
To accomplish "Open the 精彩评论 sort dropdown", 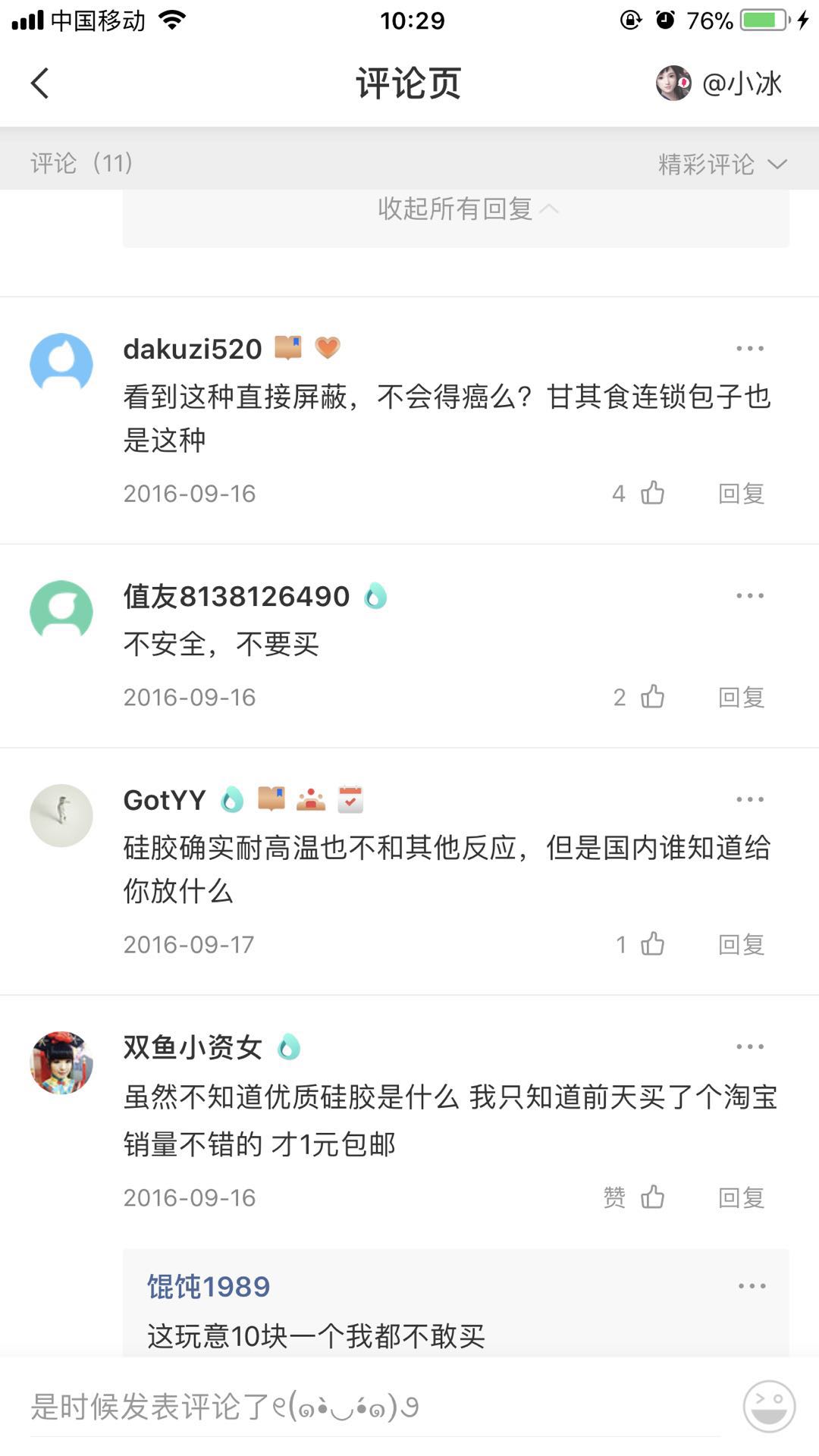I will (722, 164).
